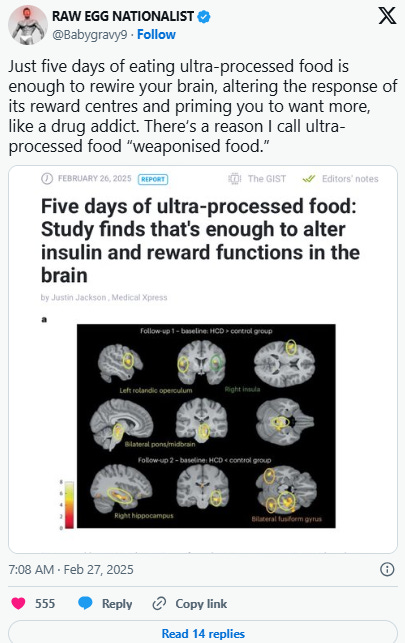Open RAW EGG NATIONALIST profile picture
The width and height of the screenshot is (405, 643).
28,25
